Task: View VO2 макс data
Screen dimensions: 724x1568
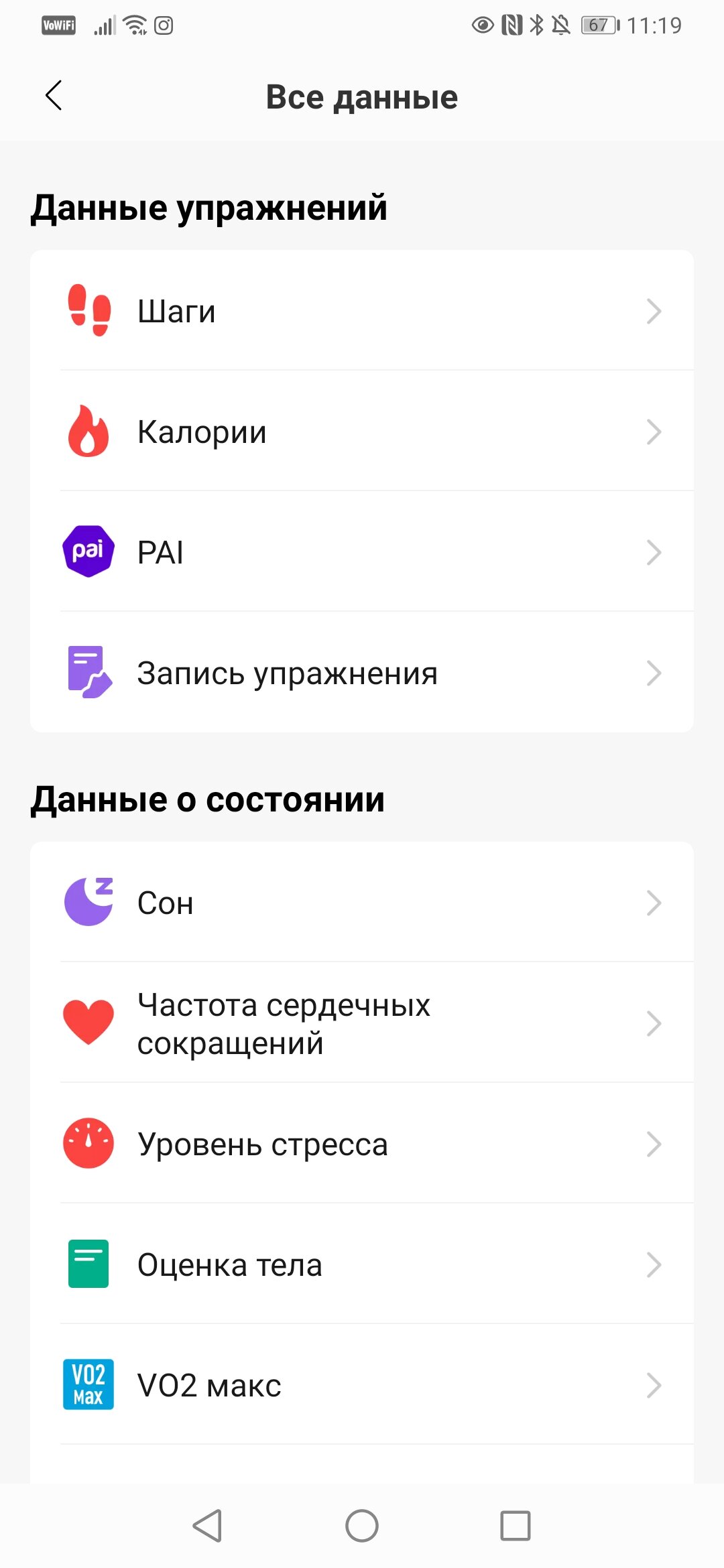Action: point(362,1384)
